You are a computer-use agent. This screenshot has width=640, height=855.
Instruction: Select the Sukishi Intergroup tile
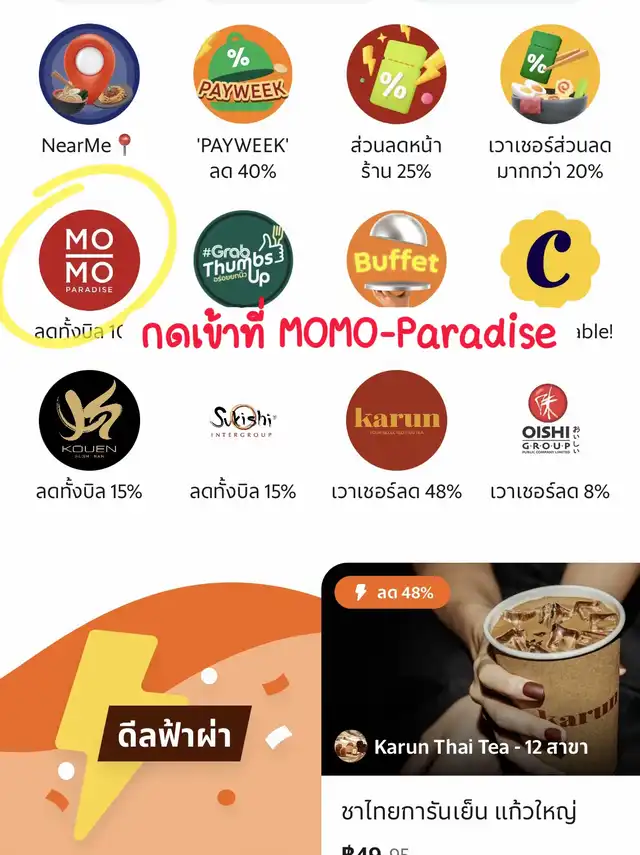(242, 420)
